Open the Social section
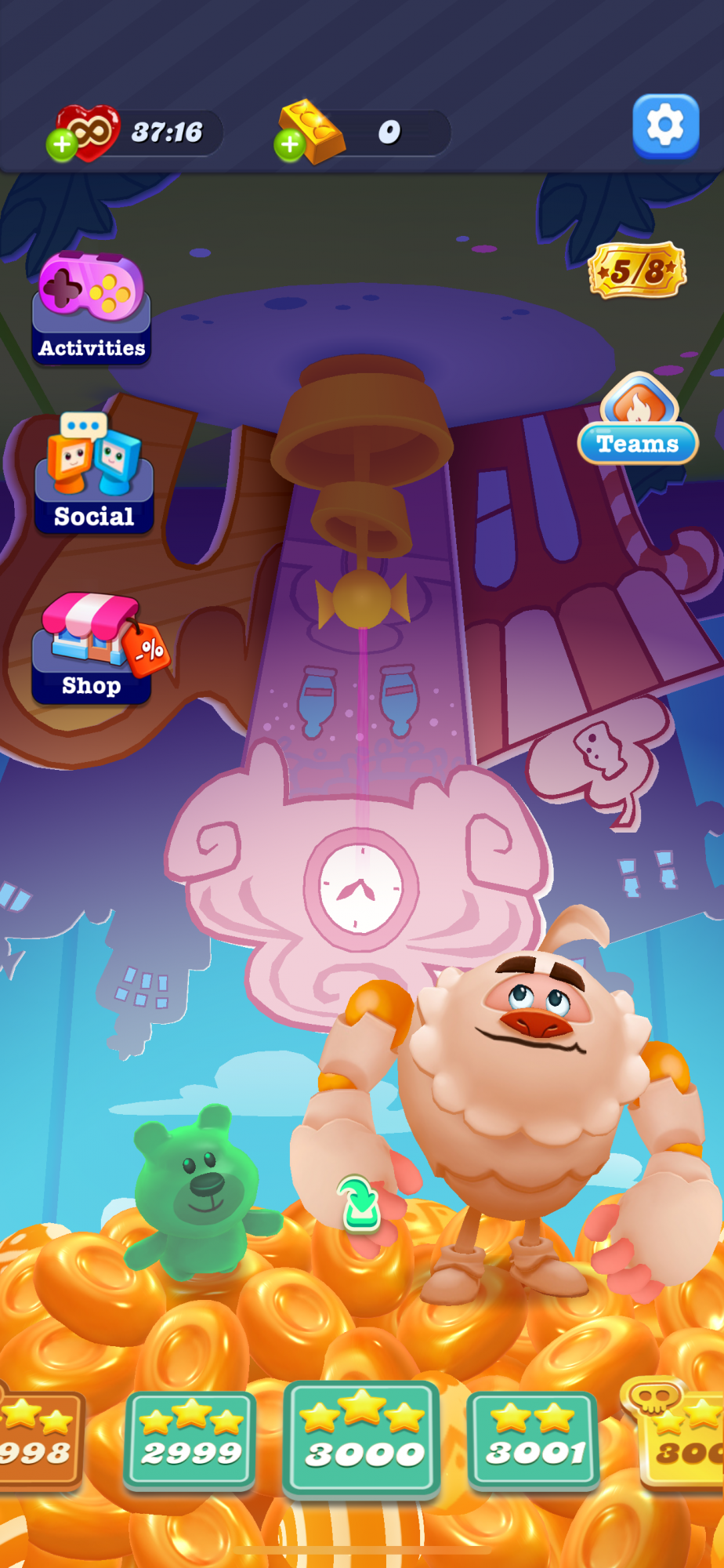This screenshot has height=1568, width=724. 94,474
